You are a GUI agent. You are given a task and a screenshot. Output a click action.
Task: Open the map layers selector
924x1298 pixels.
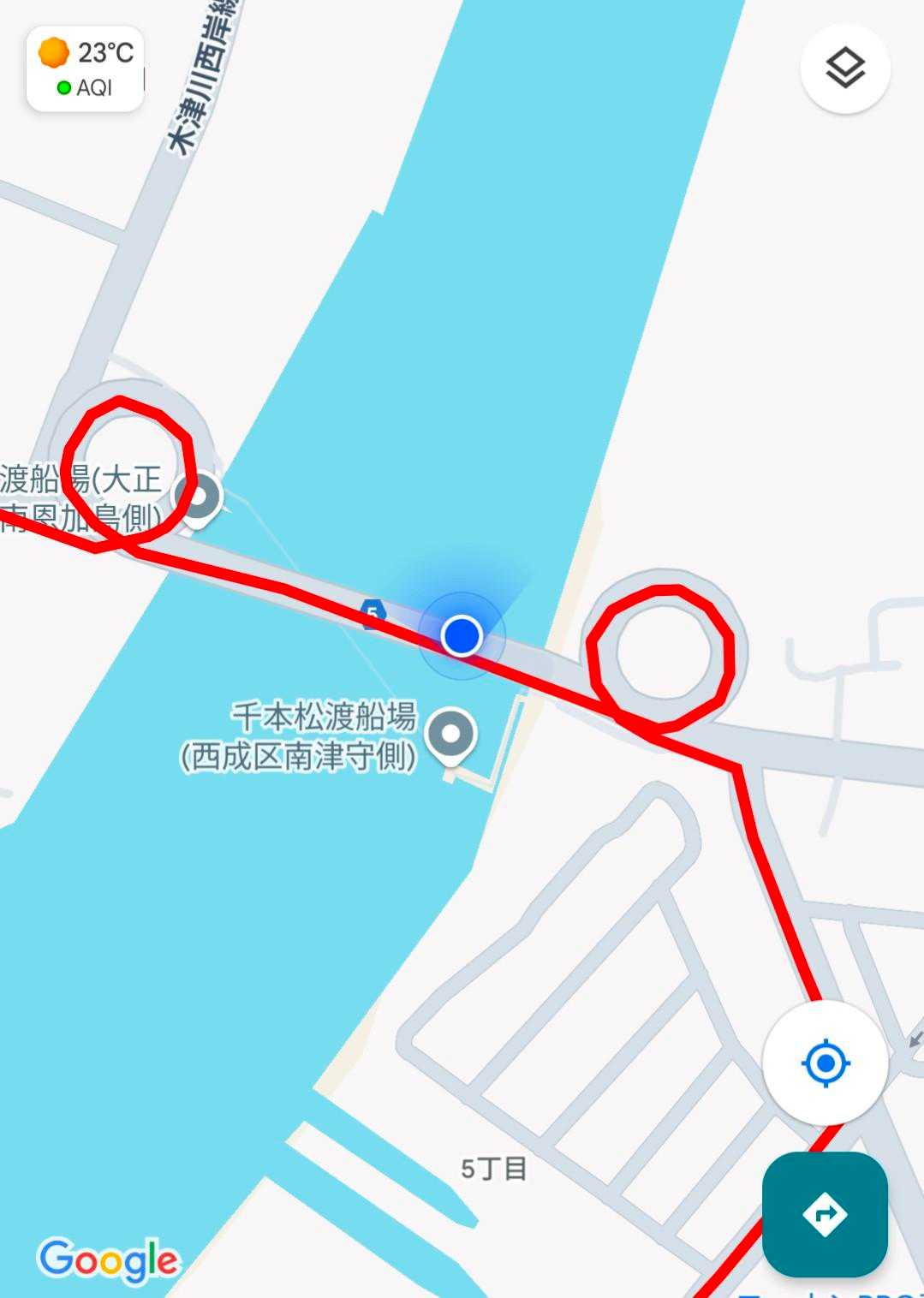(844, 68)
